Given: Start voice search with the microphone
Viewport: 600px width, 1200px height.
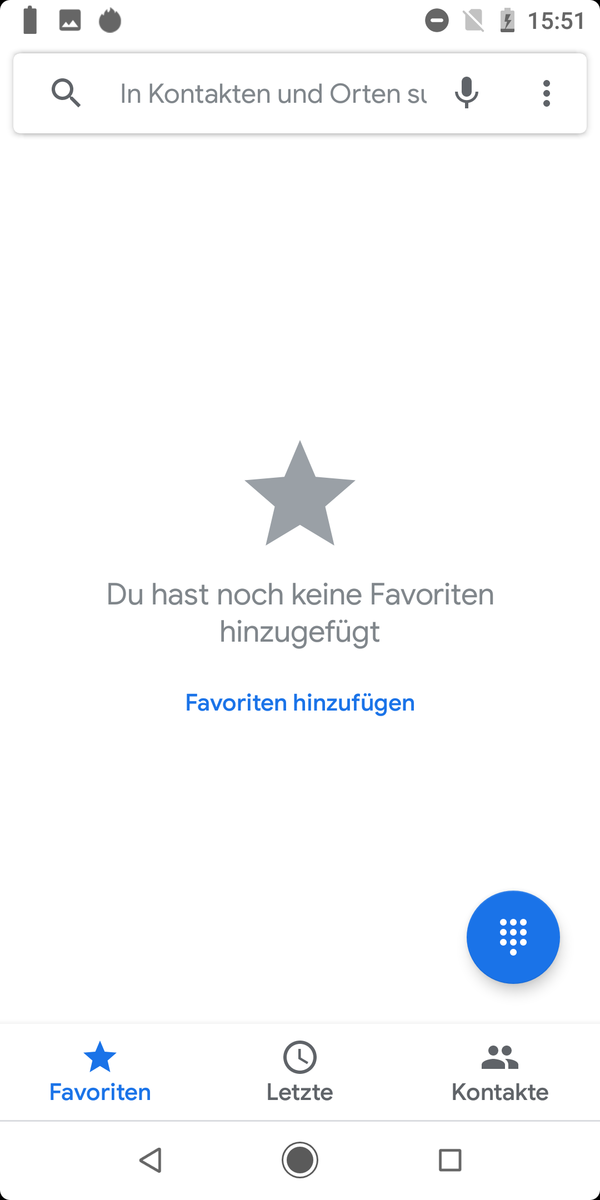Looking at the screenshot, I should [466, 94].
